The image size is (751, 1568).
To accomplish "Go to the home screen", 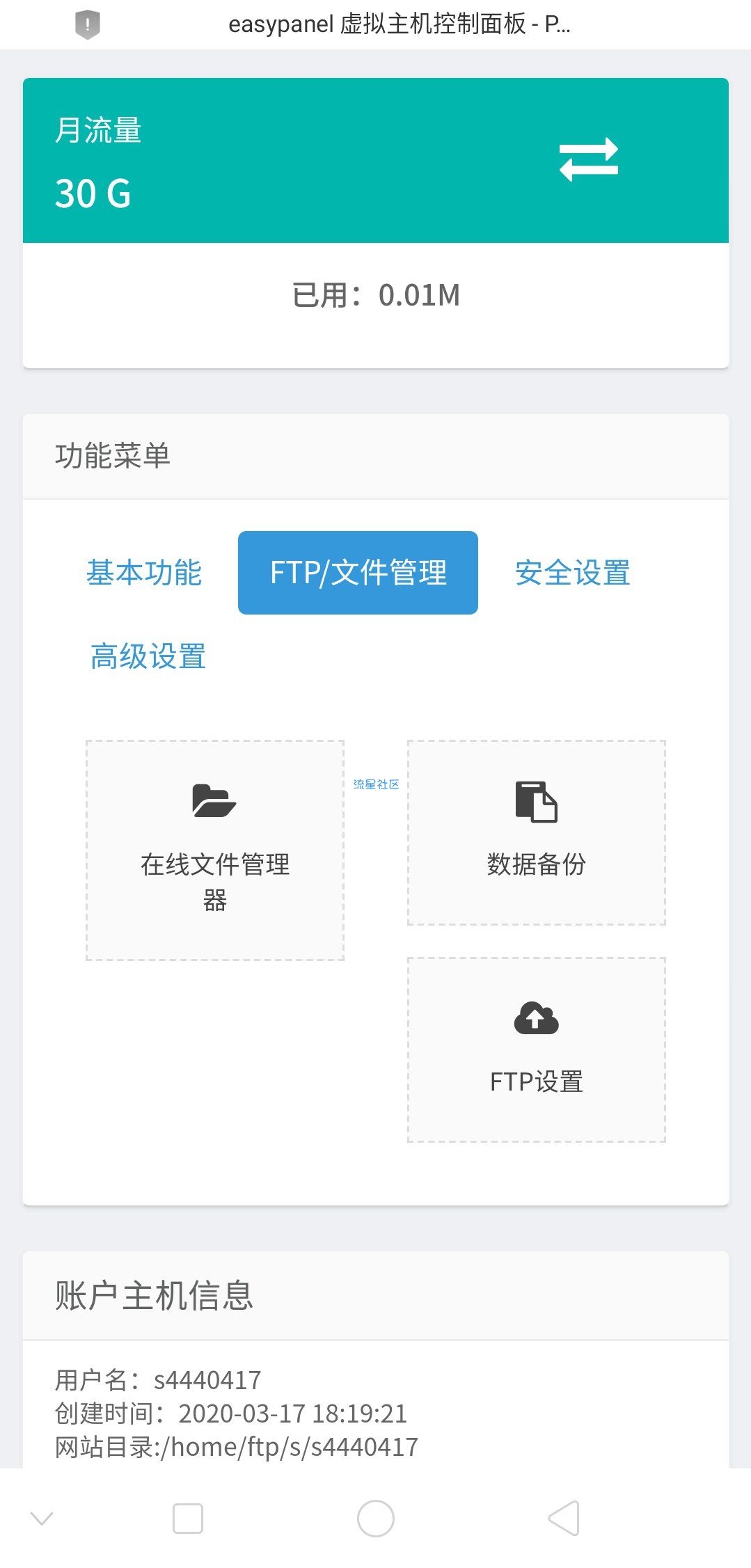I will pos(376,1518).
